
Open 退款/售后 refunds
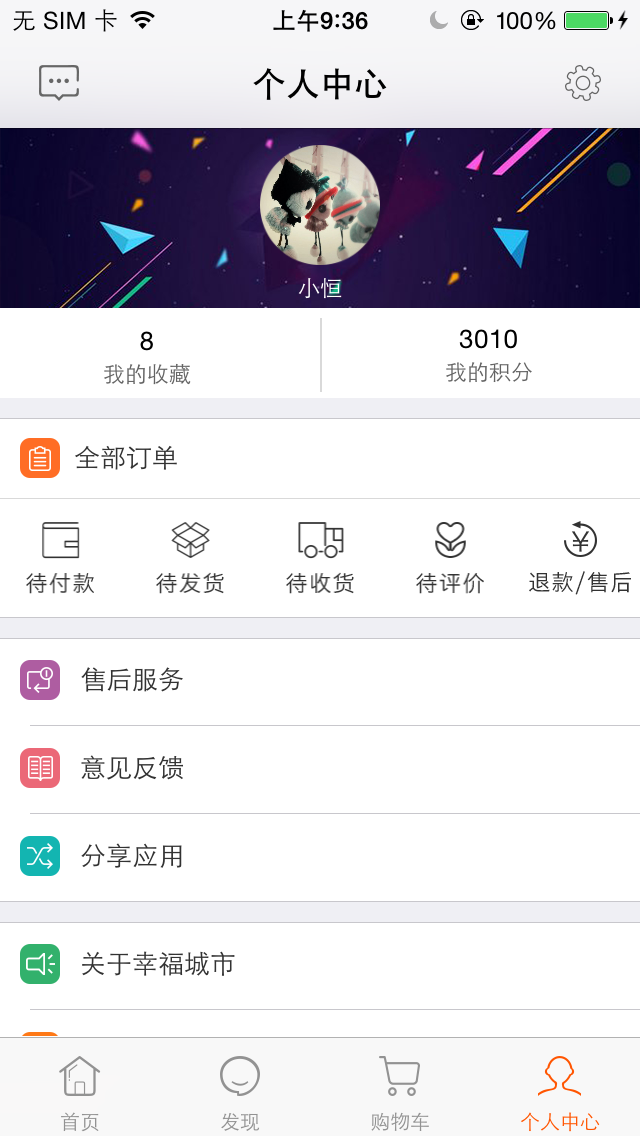[580, 557]
